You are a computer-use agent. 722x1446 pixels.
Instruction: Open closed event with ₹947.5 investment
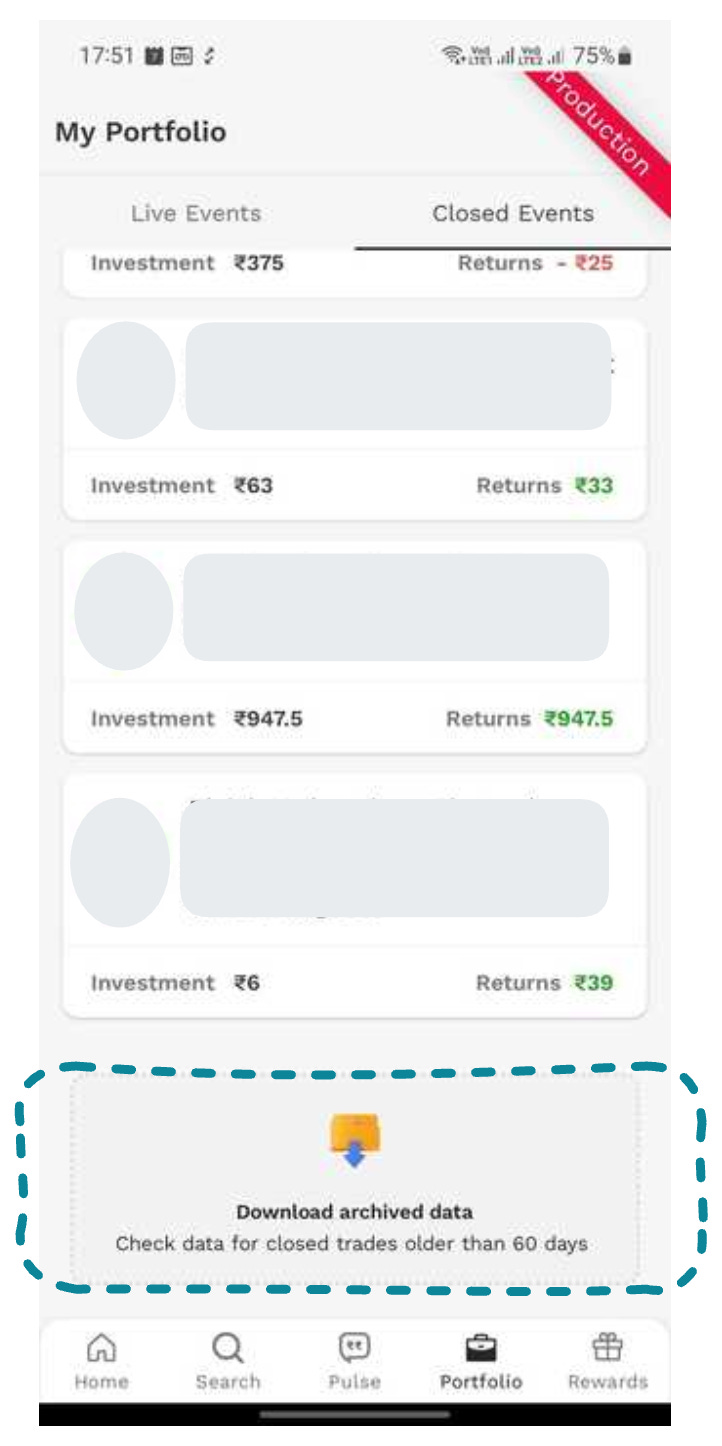coord(354,645)
